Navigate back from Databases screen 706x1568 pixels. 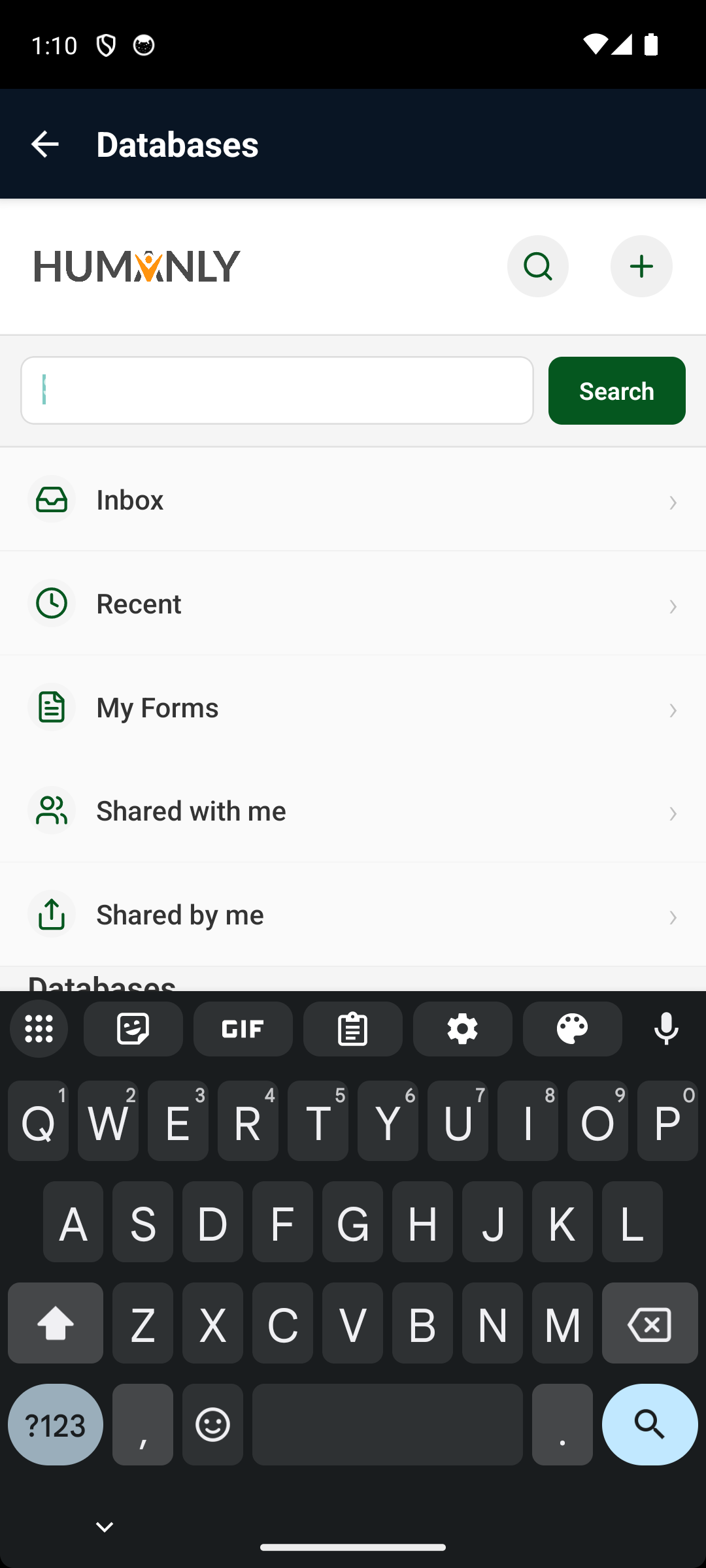44,143
